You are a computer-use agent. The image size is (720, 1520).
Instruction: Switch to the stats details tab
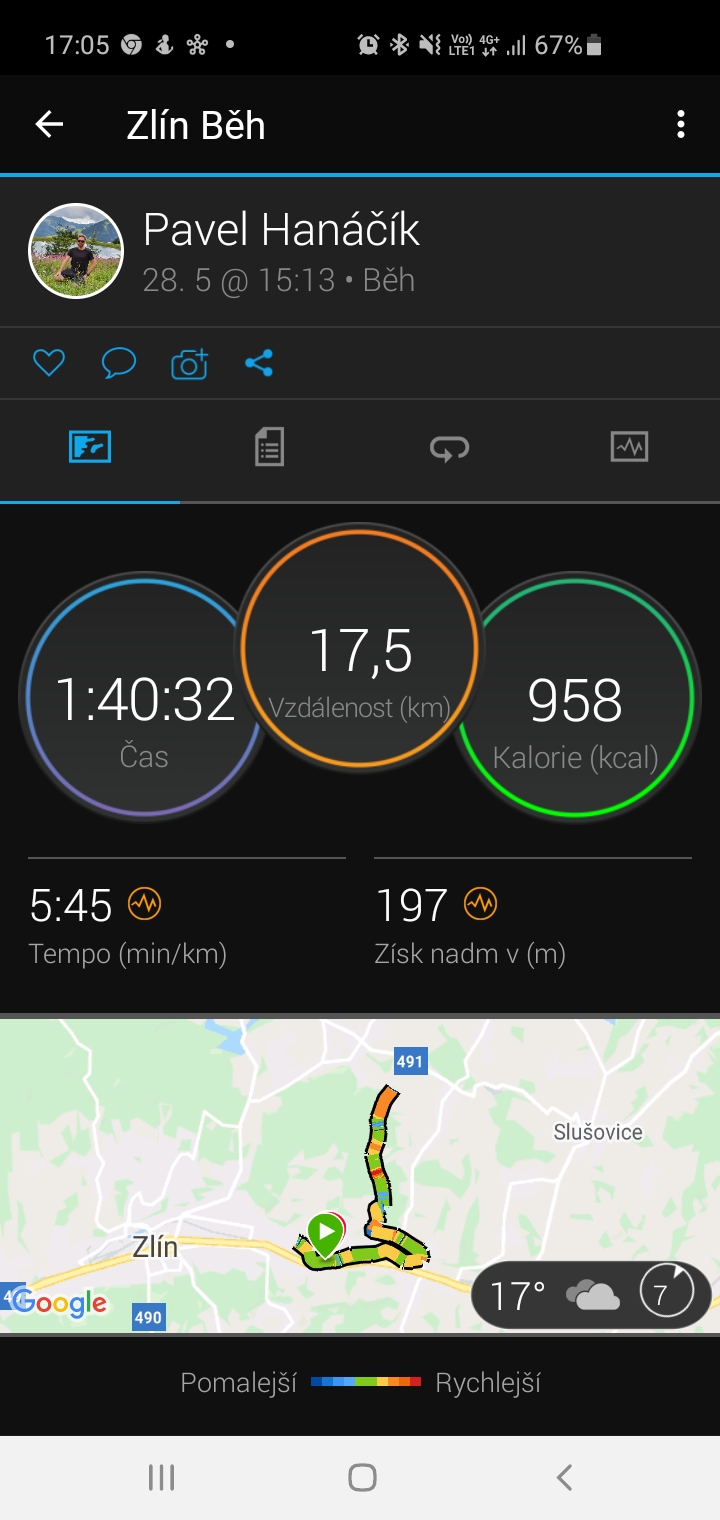(x=269, y=447)
